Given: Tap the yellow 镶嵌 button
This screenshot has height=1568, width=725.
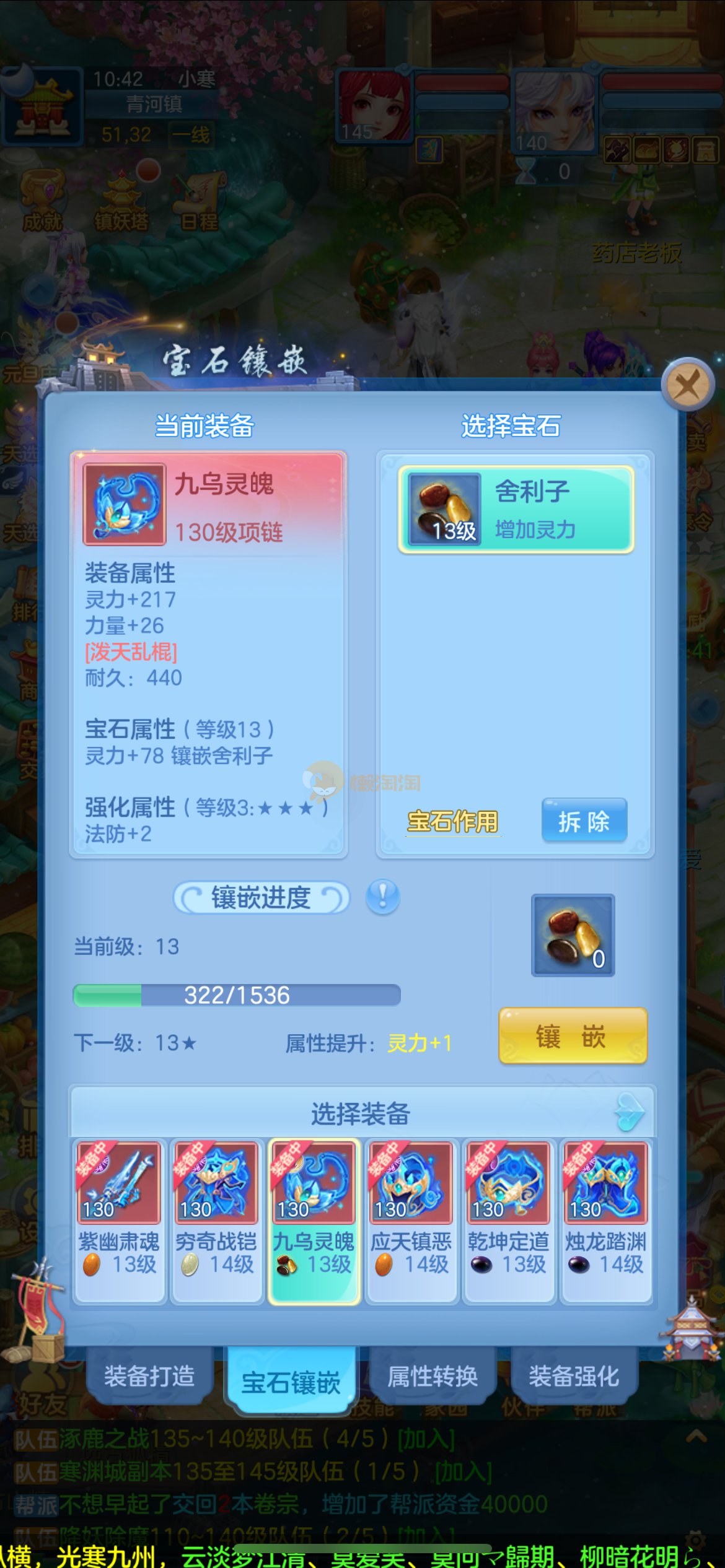Looking at the screenshot, I should [573, 1036].
